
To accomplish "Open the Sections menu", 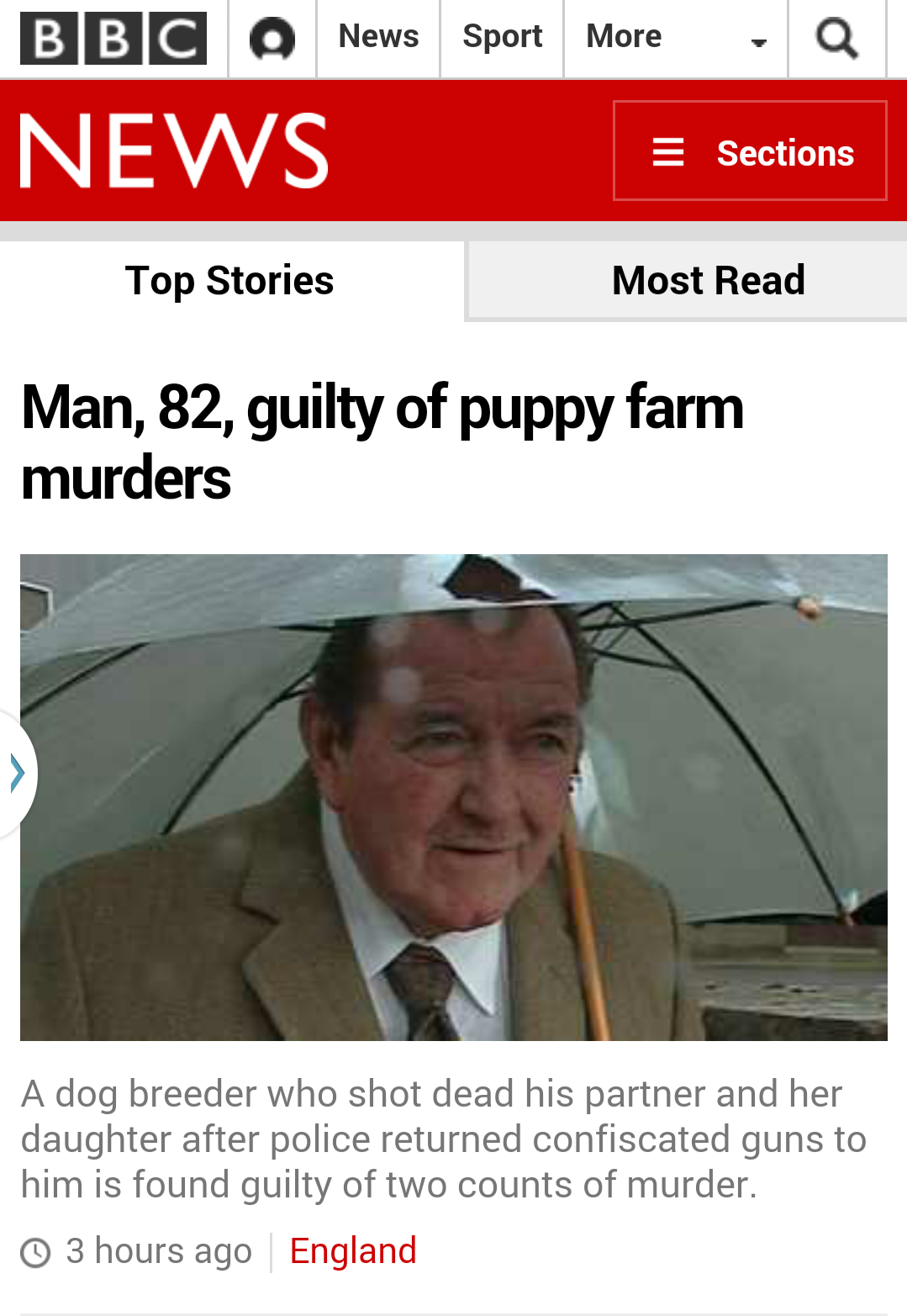I will (x=750, y=151).
